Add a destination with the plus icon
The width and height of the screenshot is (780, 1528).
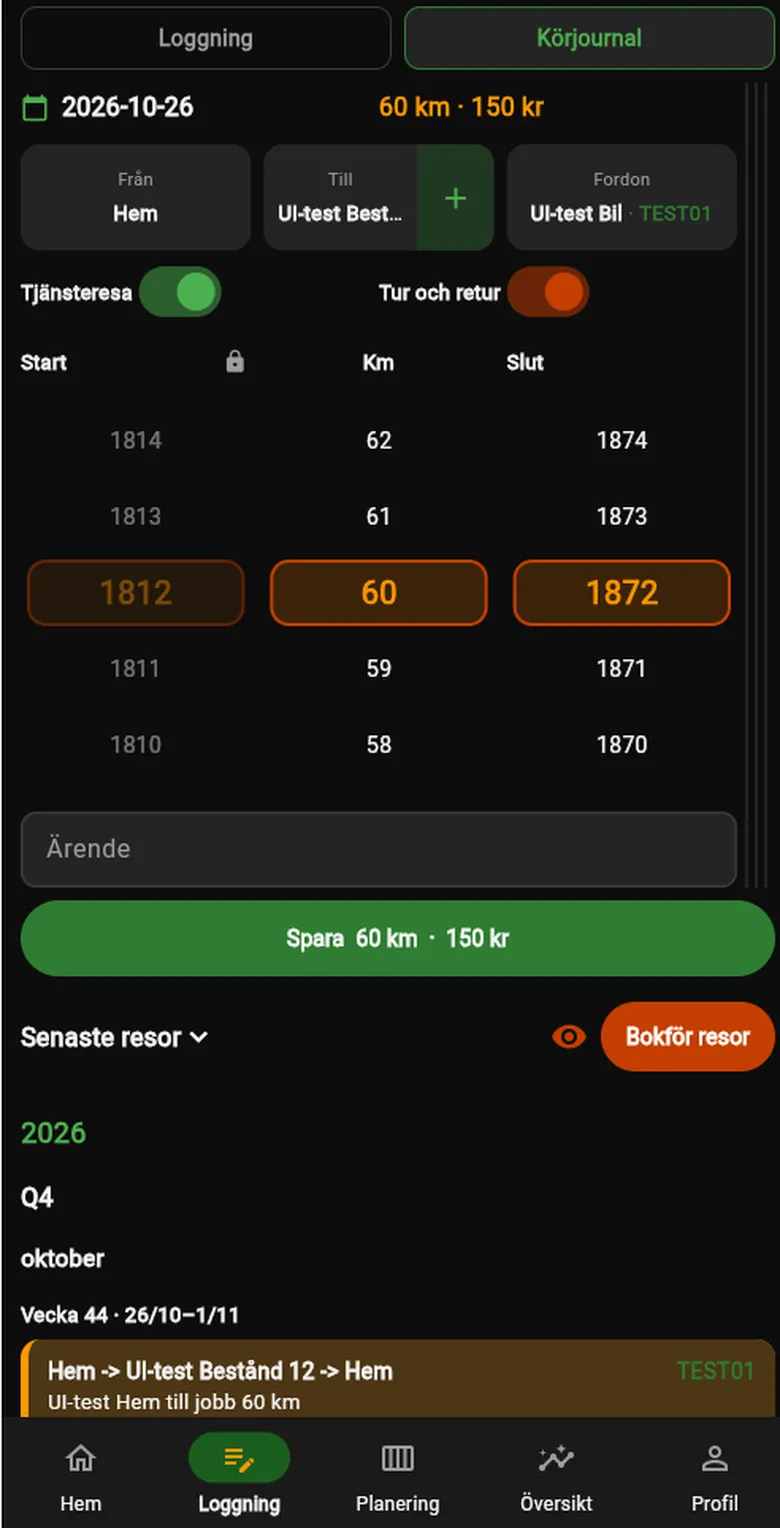click(456, 198)
